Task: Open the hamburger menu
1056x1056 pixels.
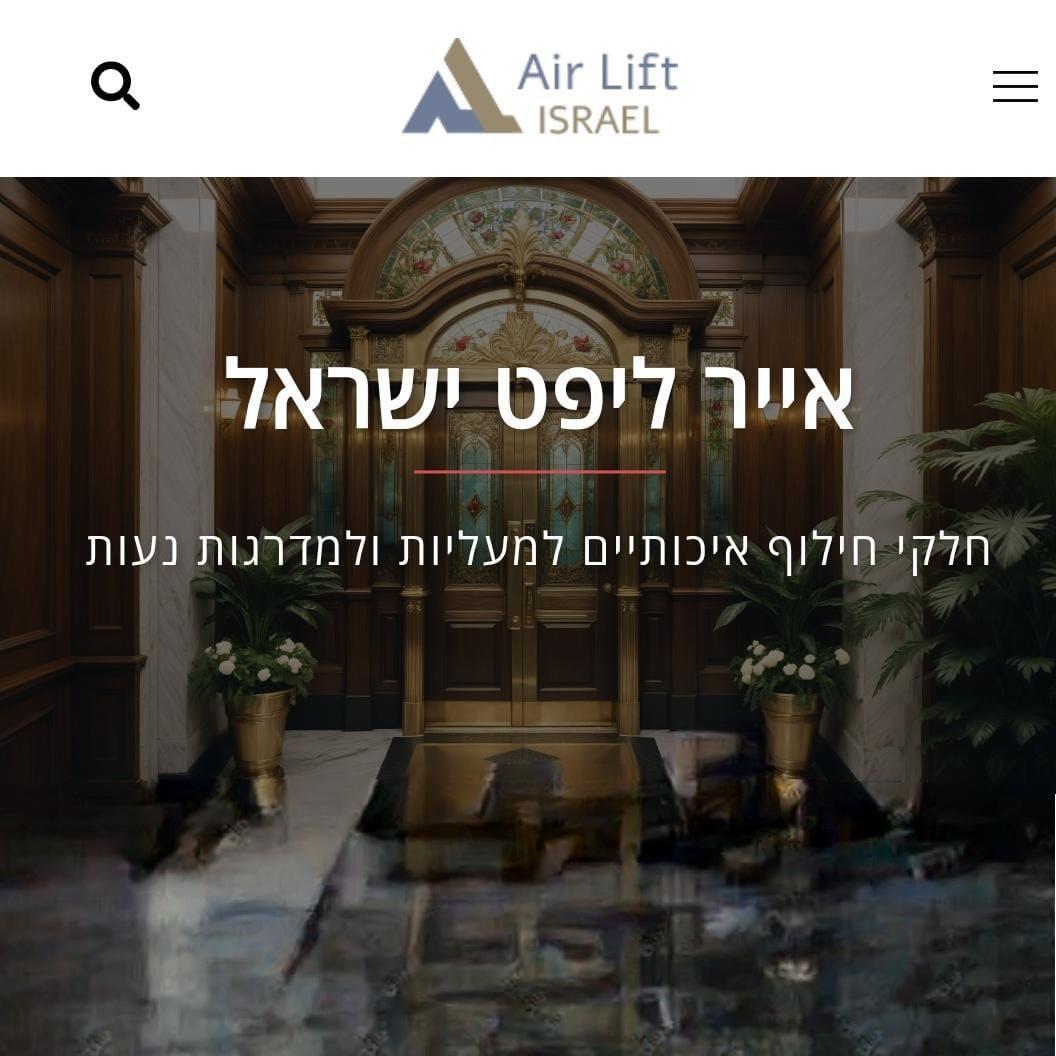Action: point(1014,86)
